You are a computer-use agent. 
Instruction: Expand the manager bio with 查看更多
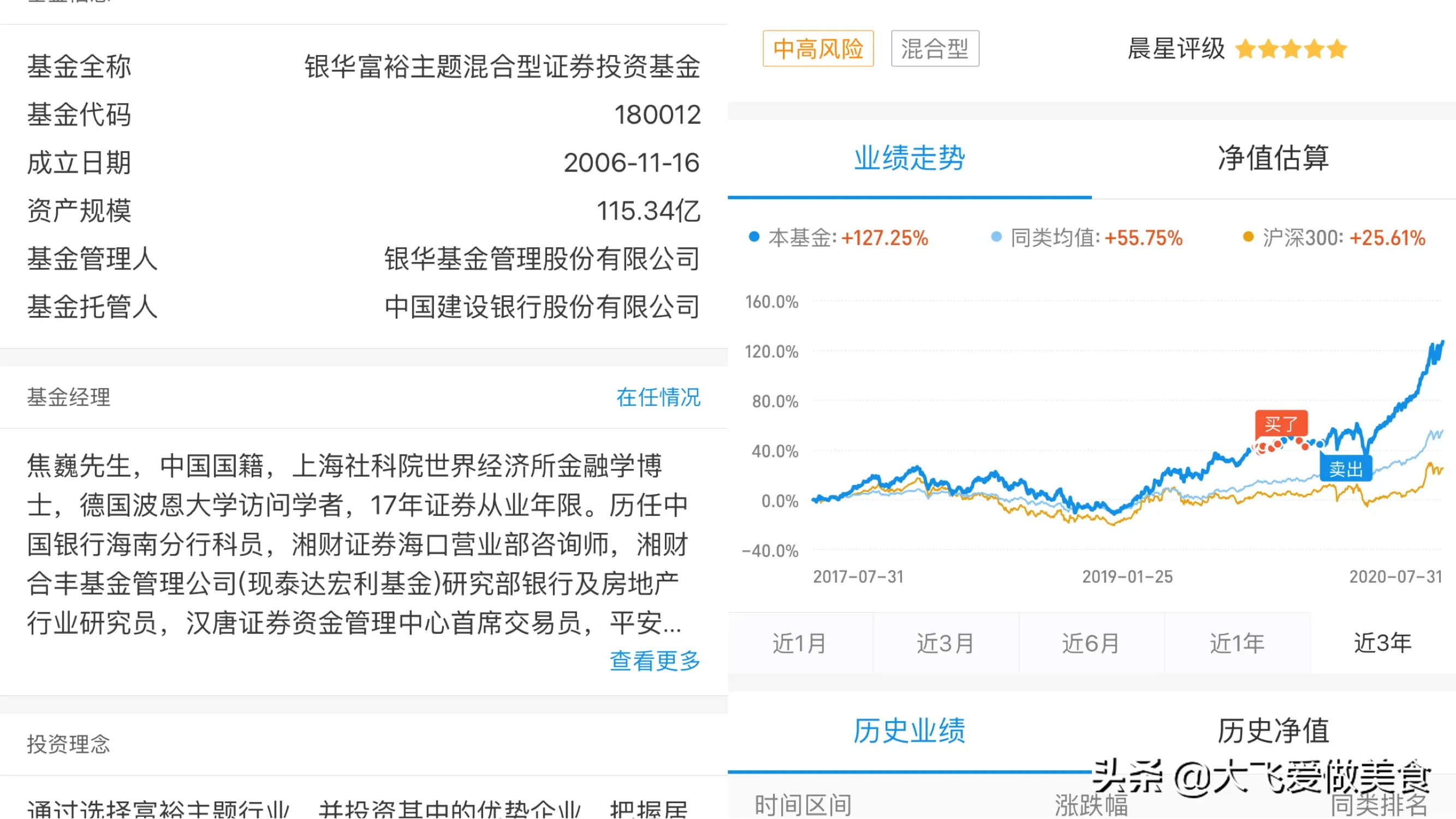coord(655,660)
